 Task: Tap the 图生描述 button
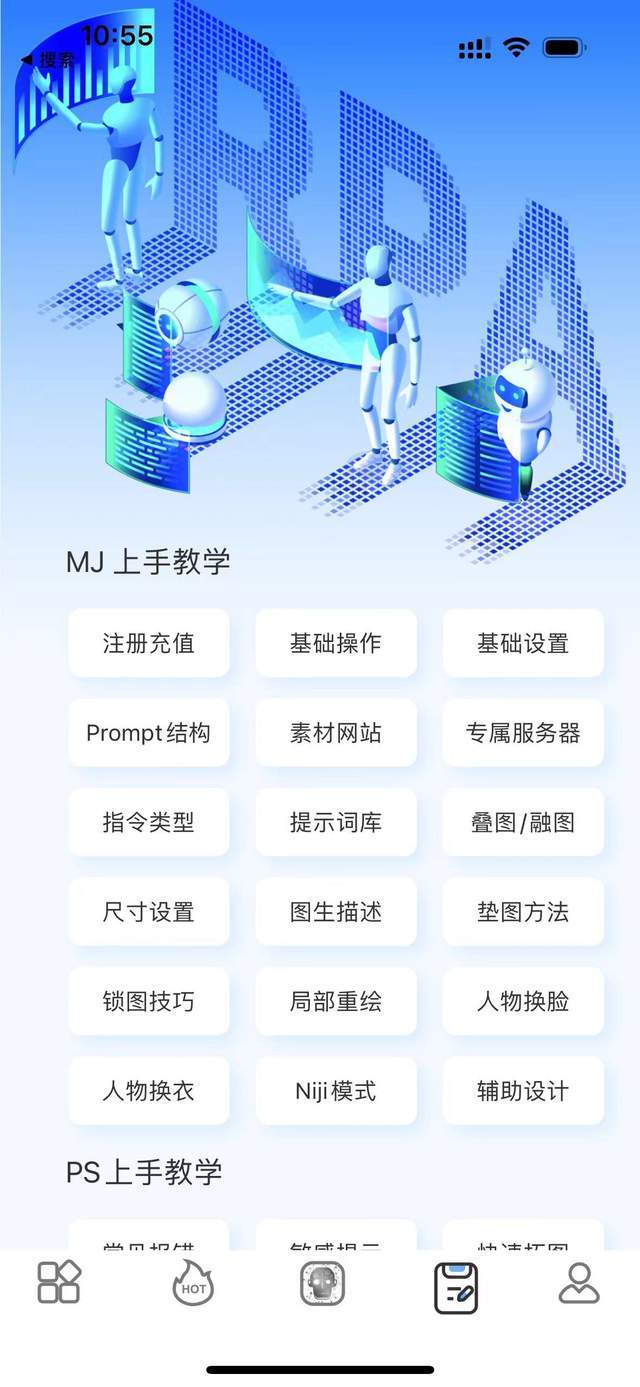coord(335,912)
